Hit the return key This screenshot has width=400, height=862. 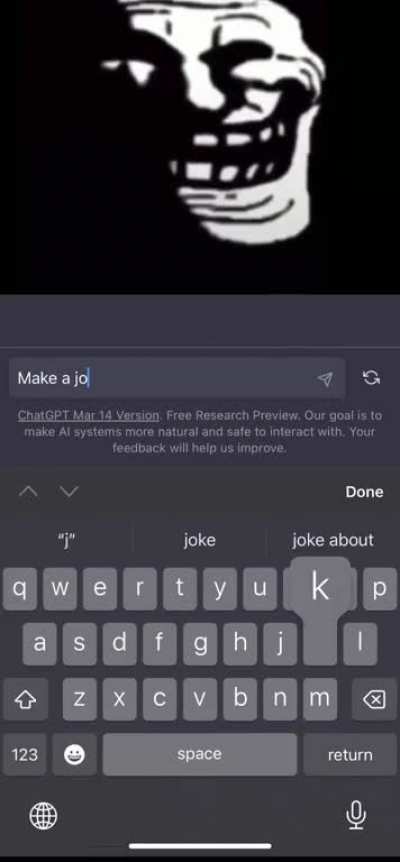(x=350, y=755)
